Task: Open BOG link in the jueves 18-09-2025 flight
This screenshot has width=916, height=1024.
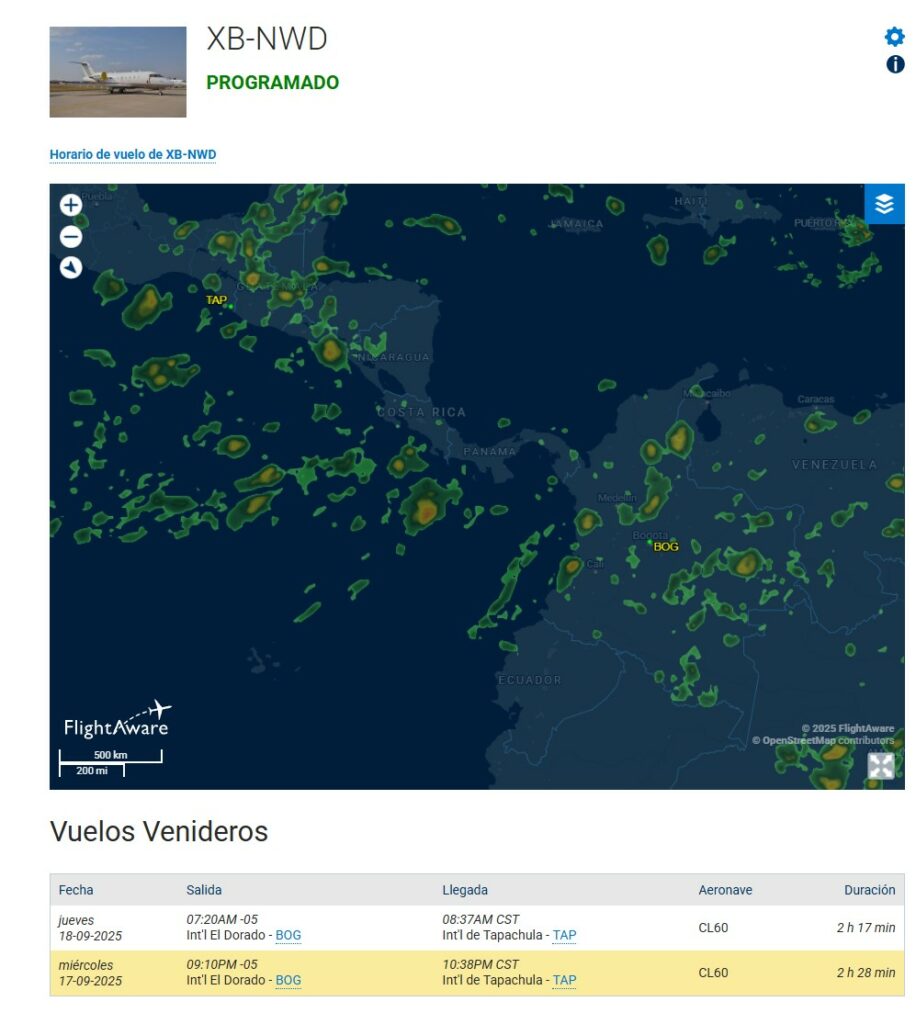Action: tap(288, 936)
